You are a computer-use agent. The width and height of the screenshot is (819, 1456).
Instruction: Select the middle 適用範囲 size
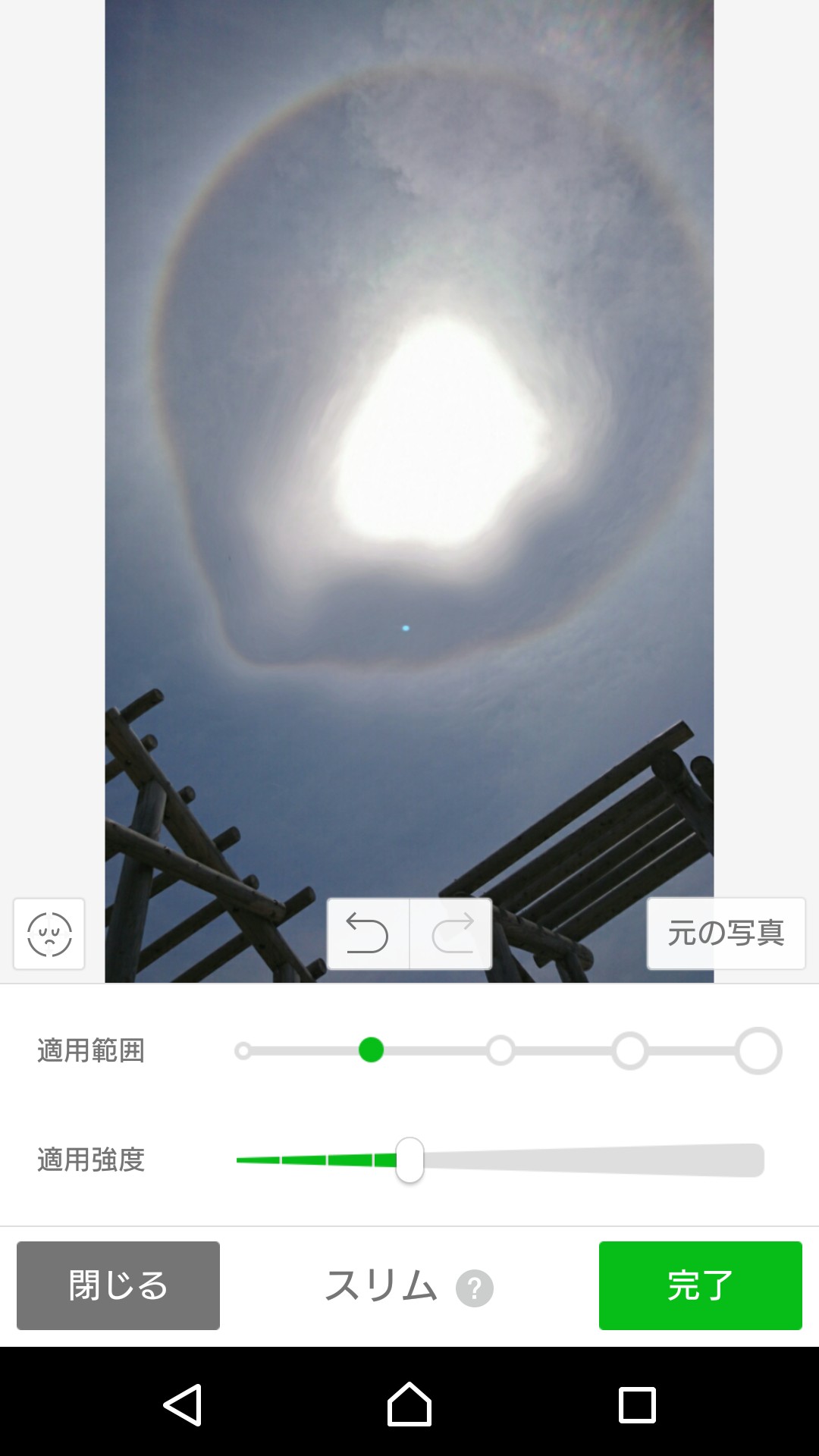pos(500,1051)
